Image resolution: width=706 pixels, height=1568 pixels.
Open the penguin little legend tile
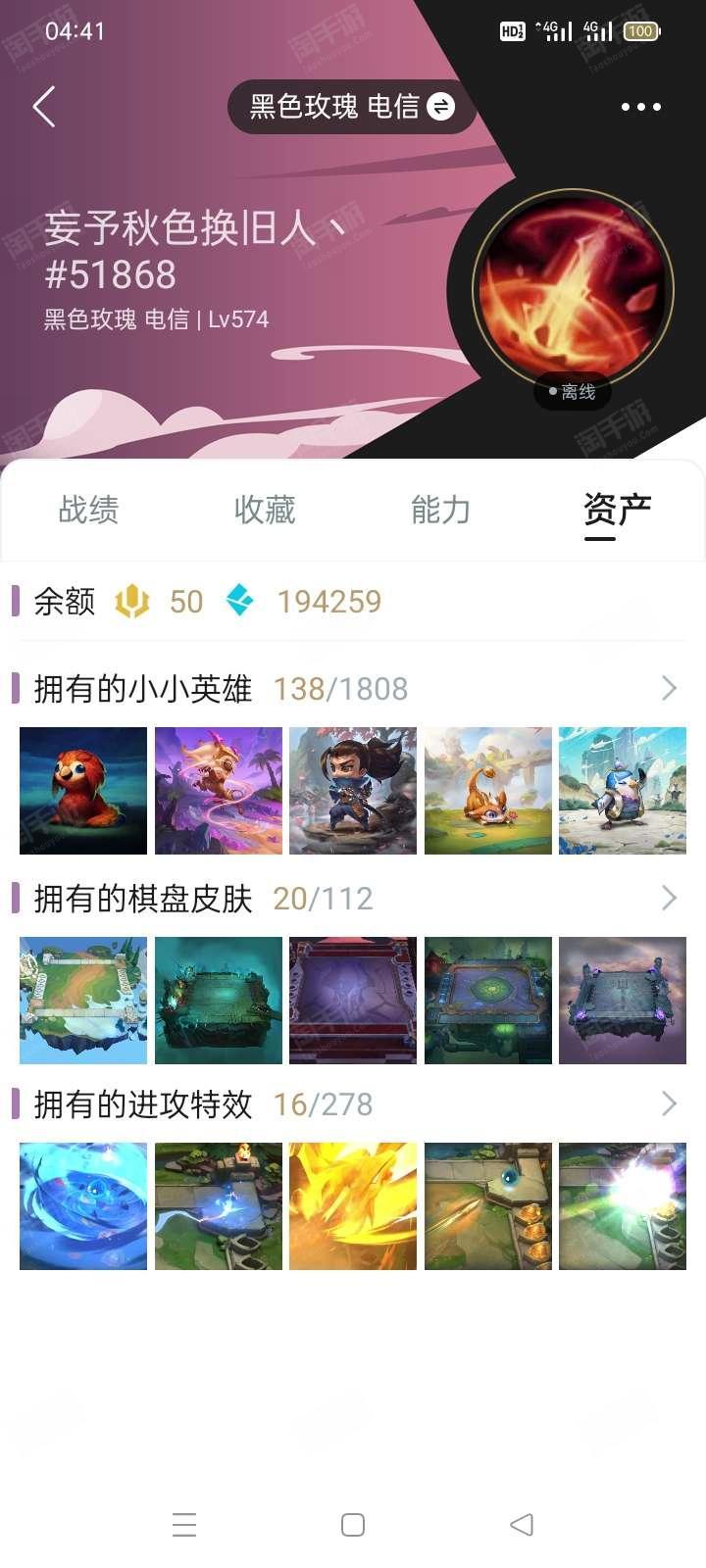coord(623,791)
